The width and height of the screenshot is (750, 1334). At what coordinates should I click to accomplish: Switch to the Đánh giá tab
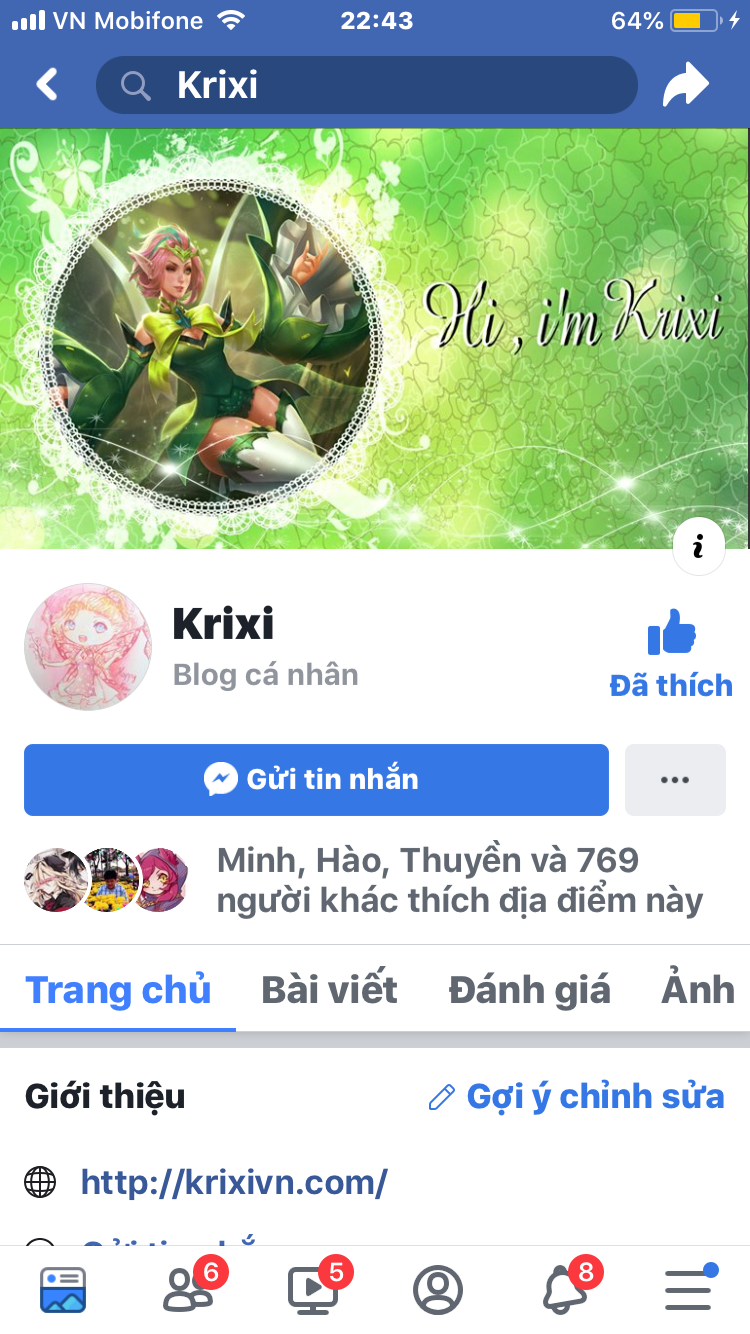point(529,990)
